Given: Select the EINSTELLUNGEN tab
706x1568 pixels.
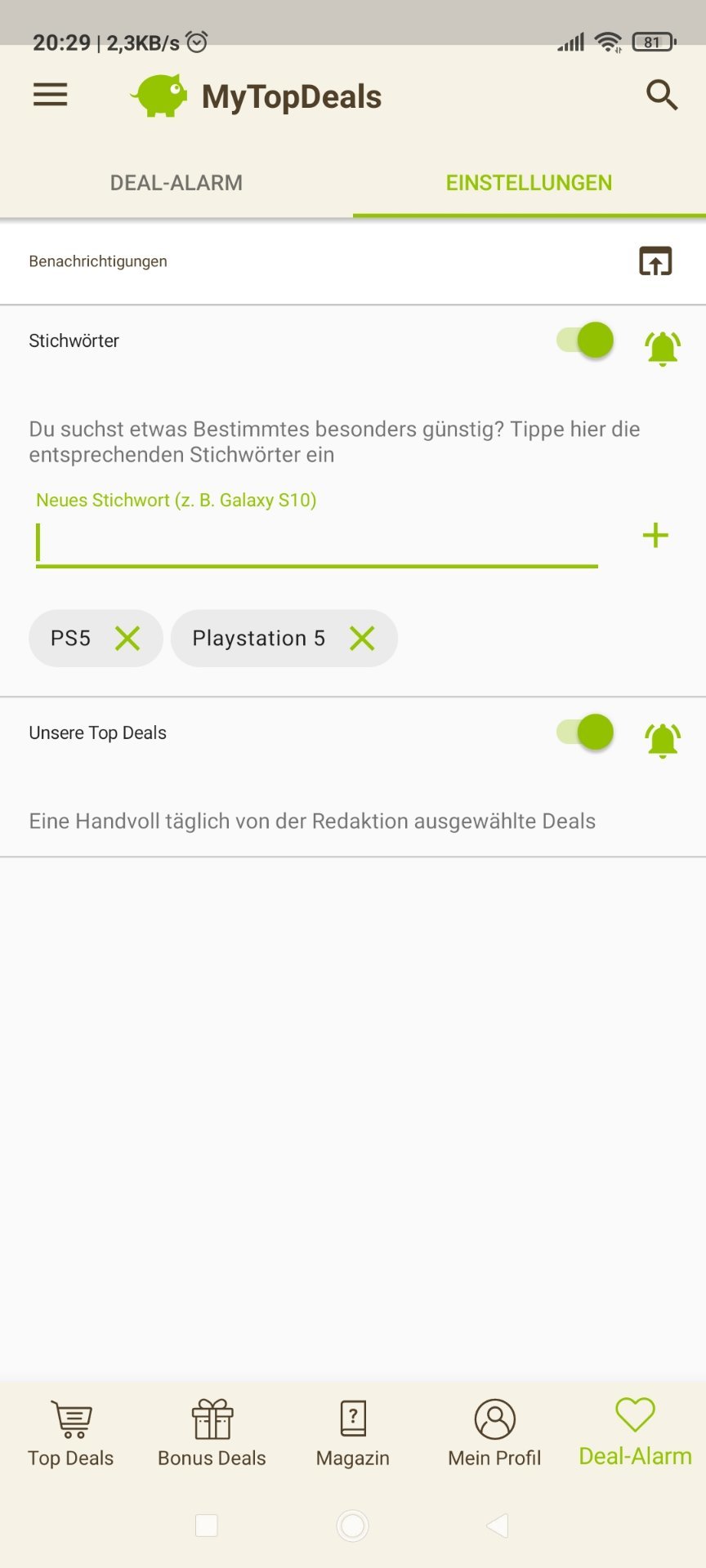Looking at the screenshot, I should pos(529,183).
